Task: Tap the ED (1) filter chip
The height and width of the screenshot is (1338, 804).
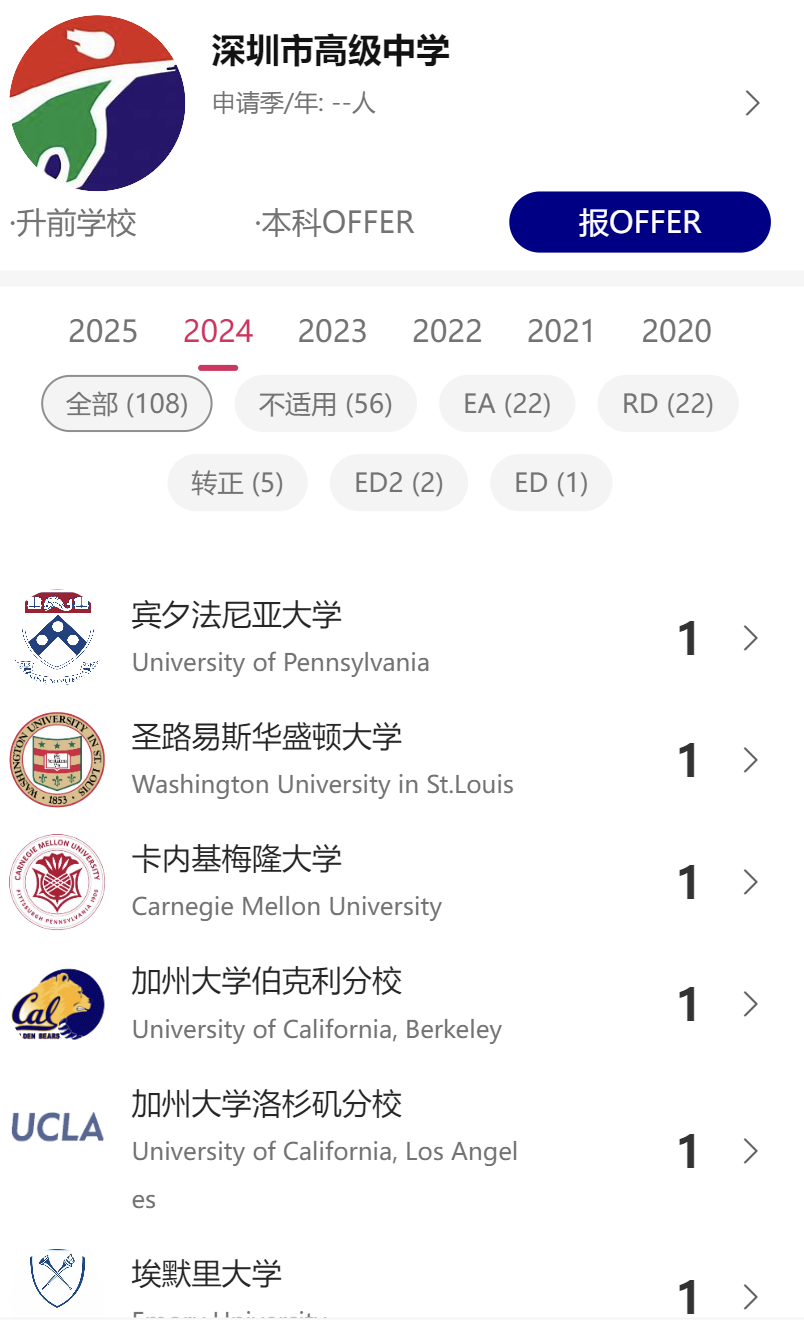Action: (551, 483)
